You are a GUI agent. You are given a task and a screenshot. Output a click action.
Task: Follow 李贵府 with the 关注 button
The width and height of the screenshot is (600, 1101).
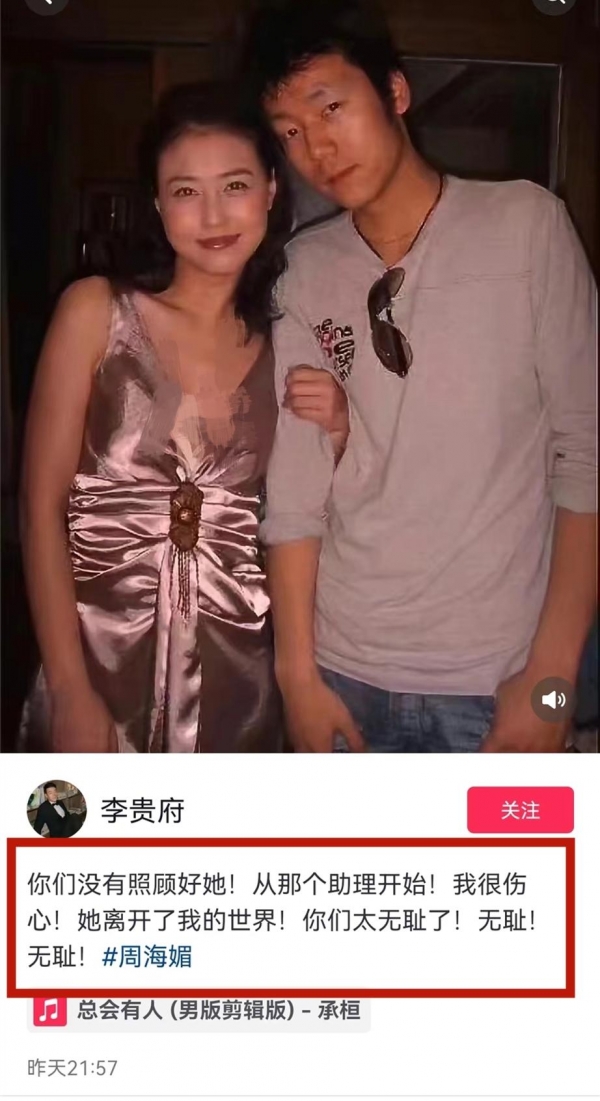520,810
